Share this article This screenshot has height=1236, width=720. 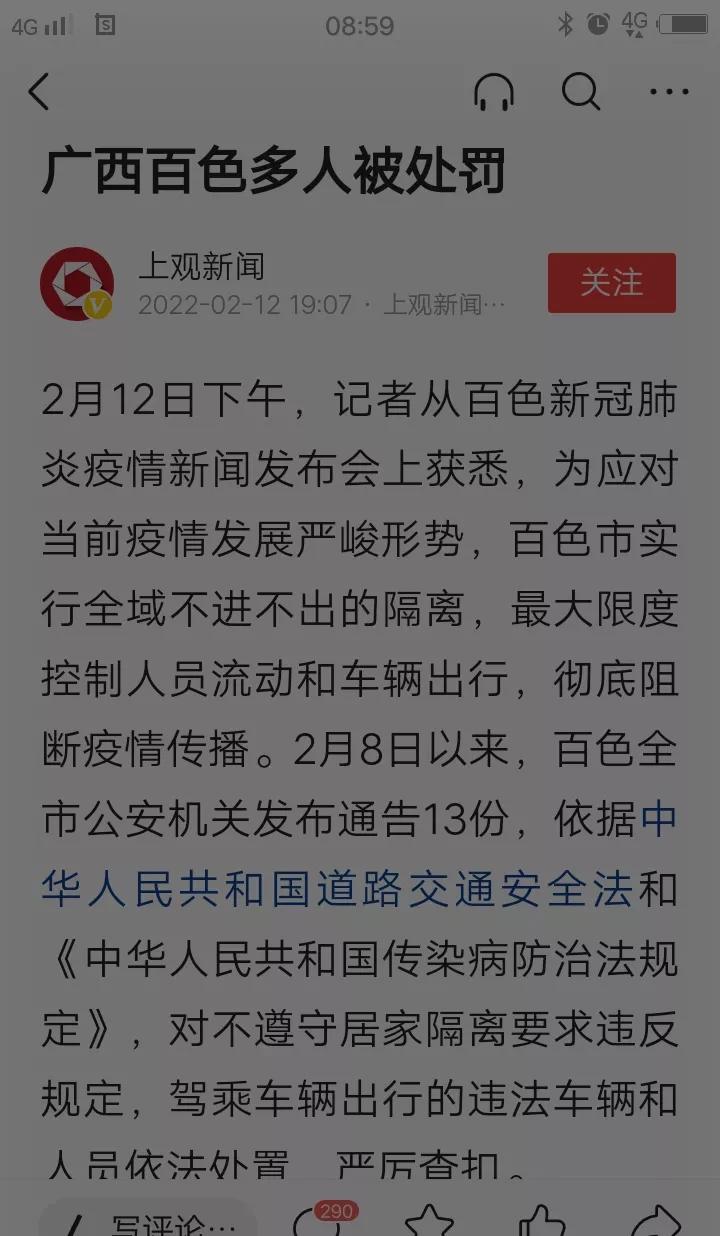(657, 1222)
